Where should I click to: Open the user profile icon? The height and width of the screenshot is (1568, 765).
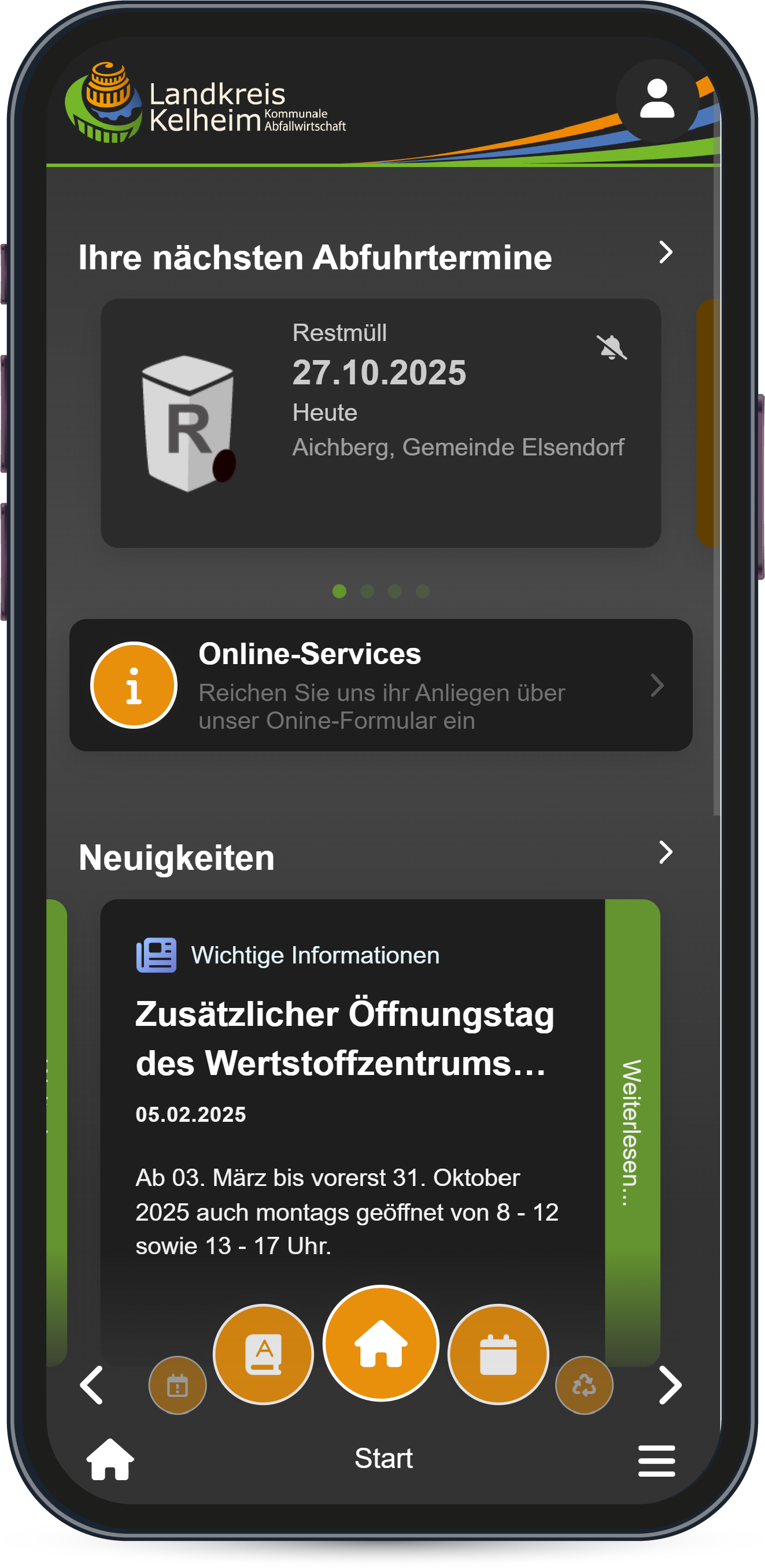coord(657,99)
